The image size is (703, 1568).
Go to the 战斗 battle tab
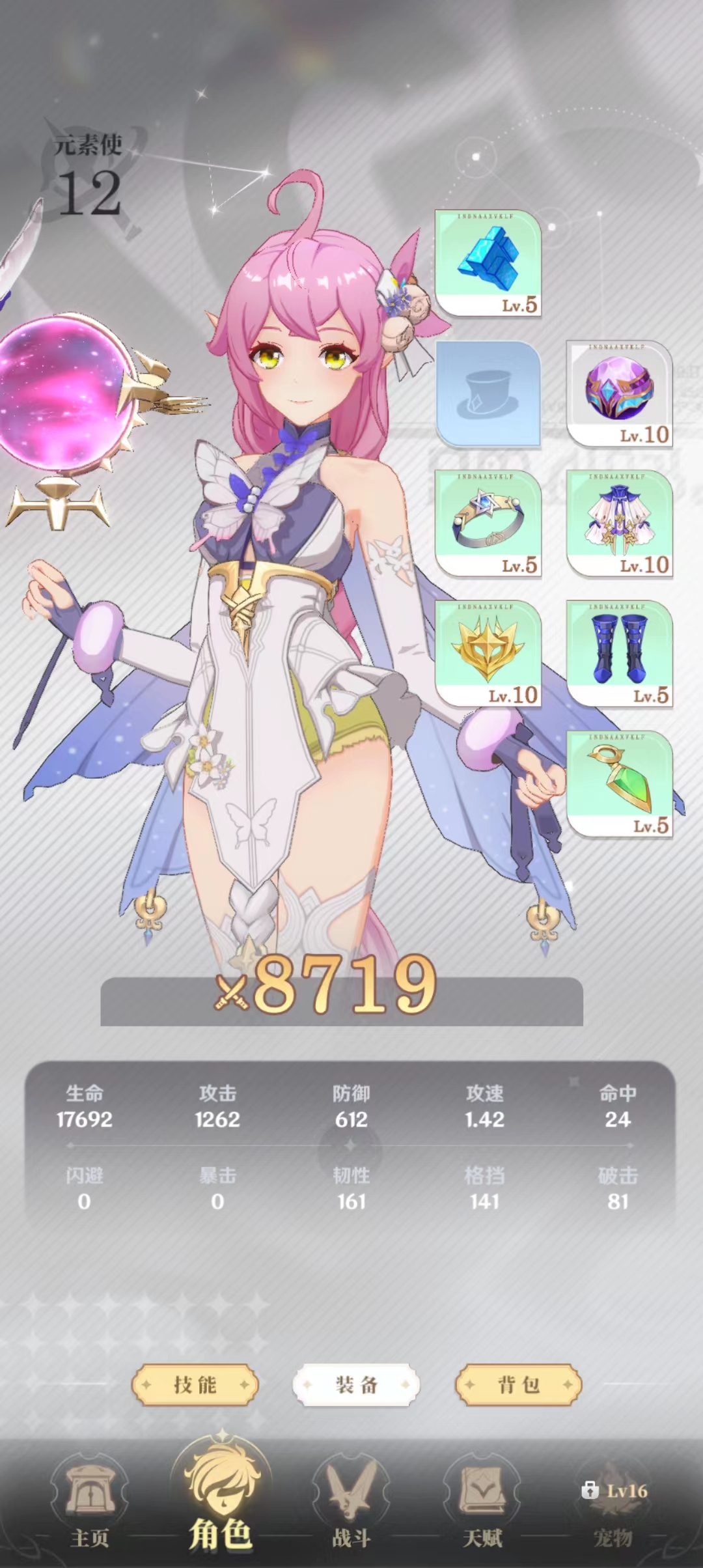pyautogui.click(x=351, y=1504)
